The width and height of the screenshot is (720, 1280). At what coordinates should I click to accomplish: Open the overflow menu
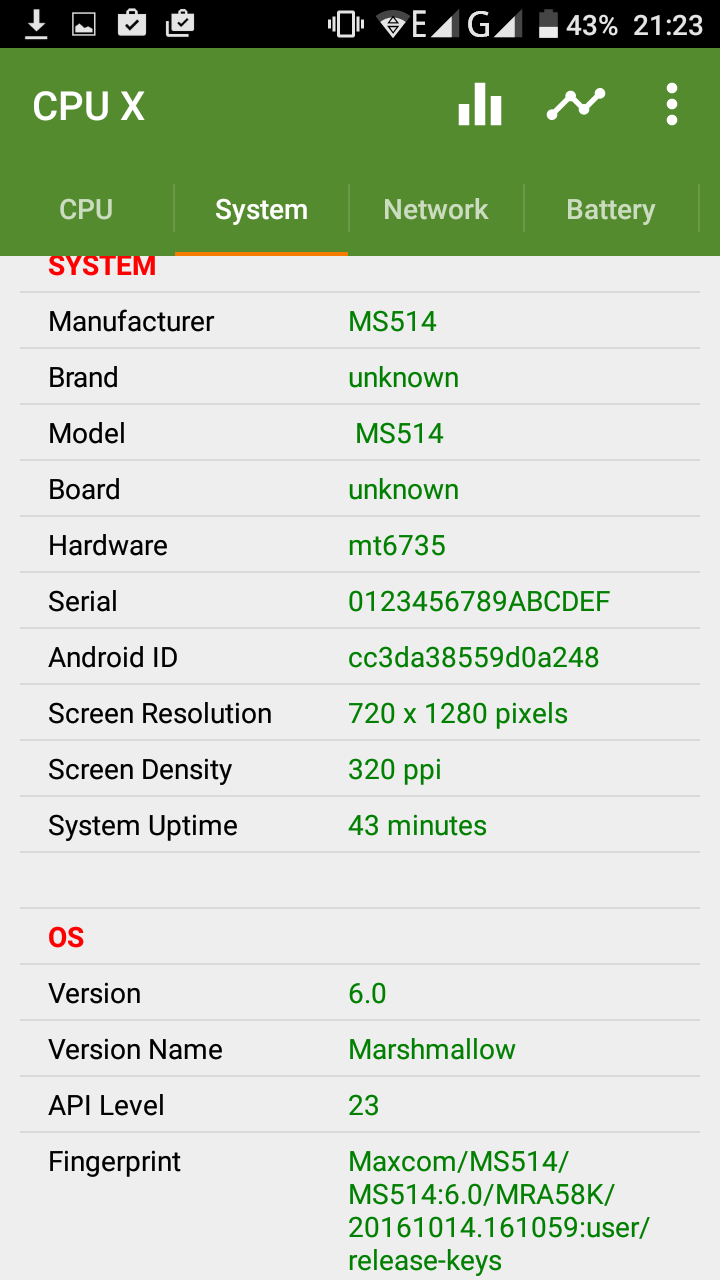coord(672,105)
